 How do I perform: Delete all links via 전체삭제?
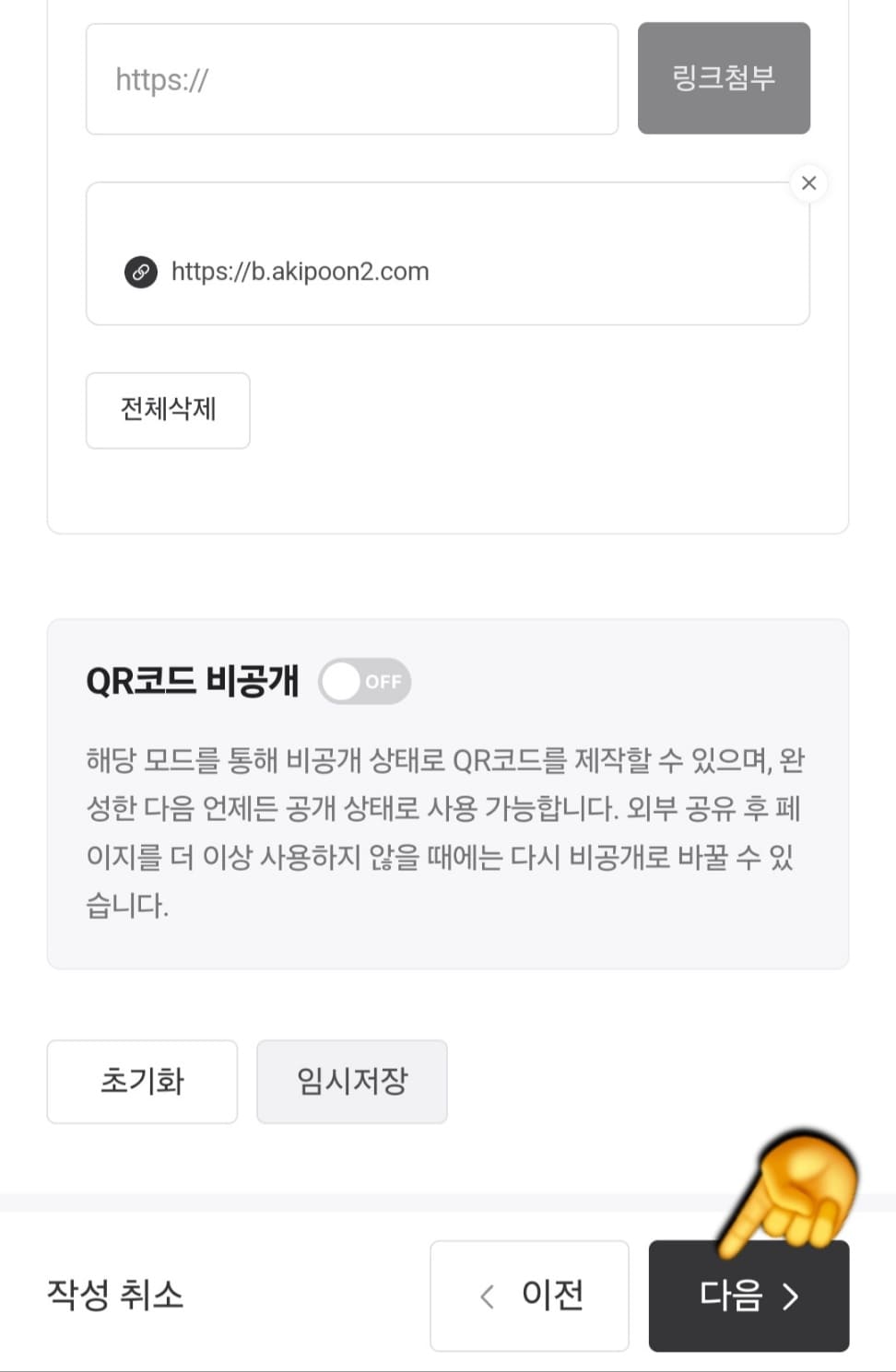167,410
